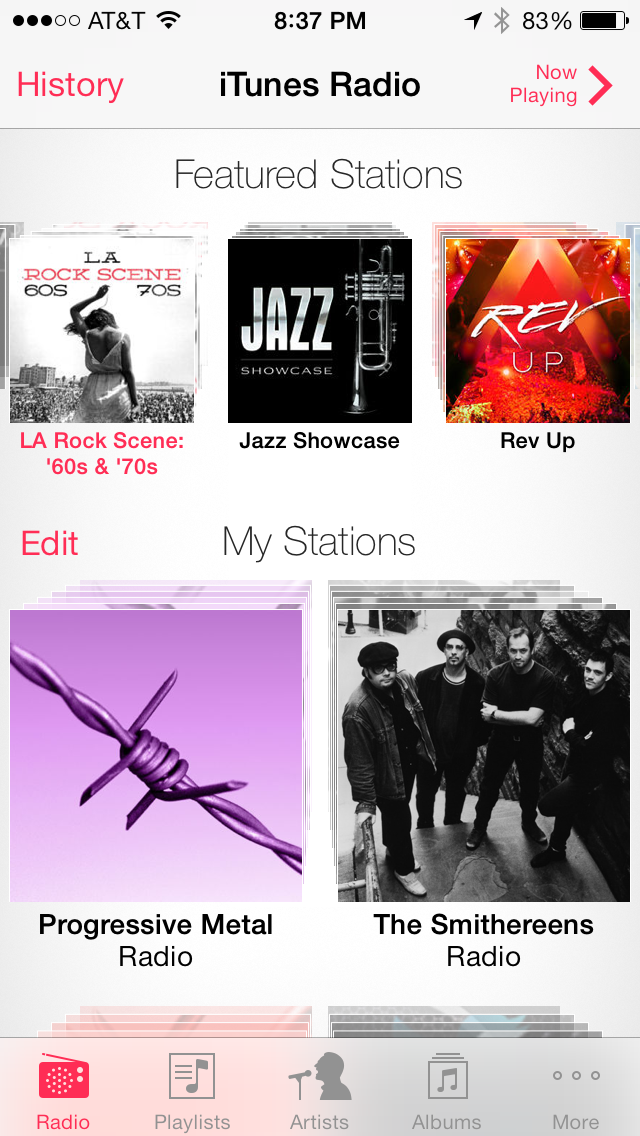The height and width of the screenshot is (1136, 640).
Task: Switch to the Artists tab
Action: [320, 1090]
